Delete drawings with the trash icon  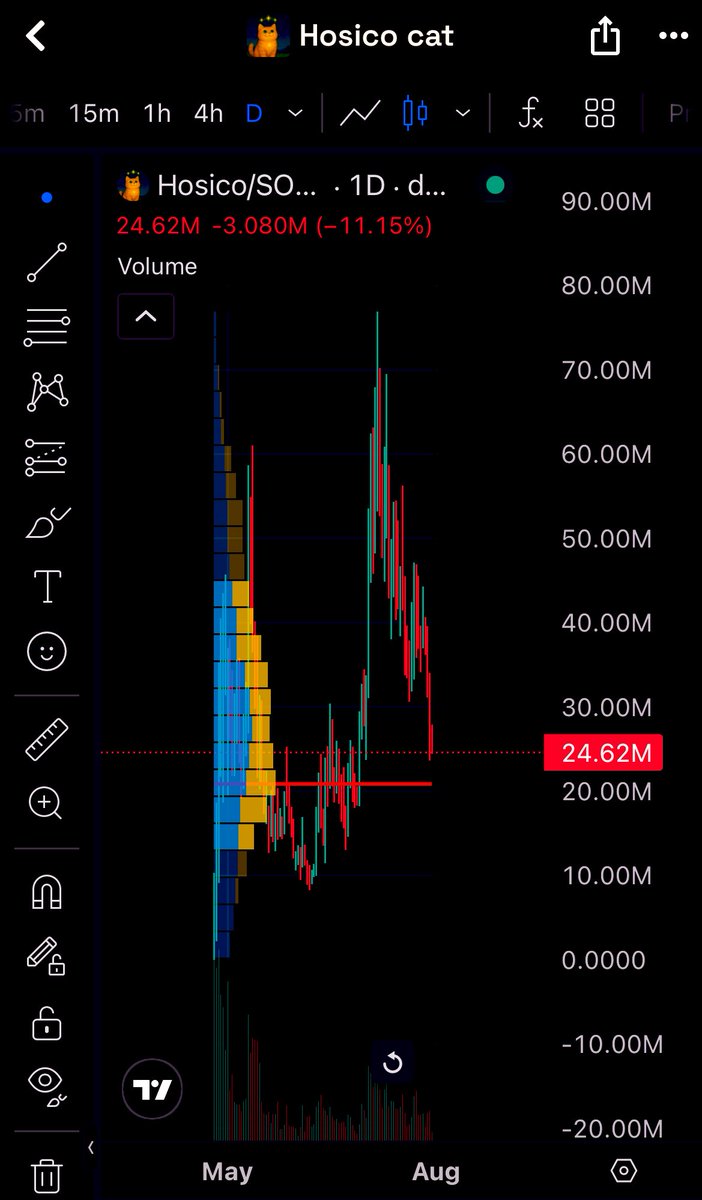click(46, 1176)
